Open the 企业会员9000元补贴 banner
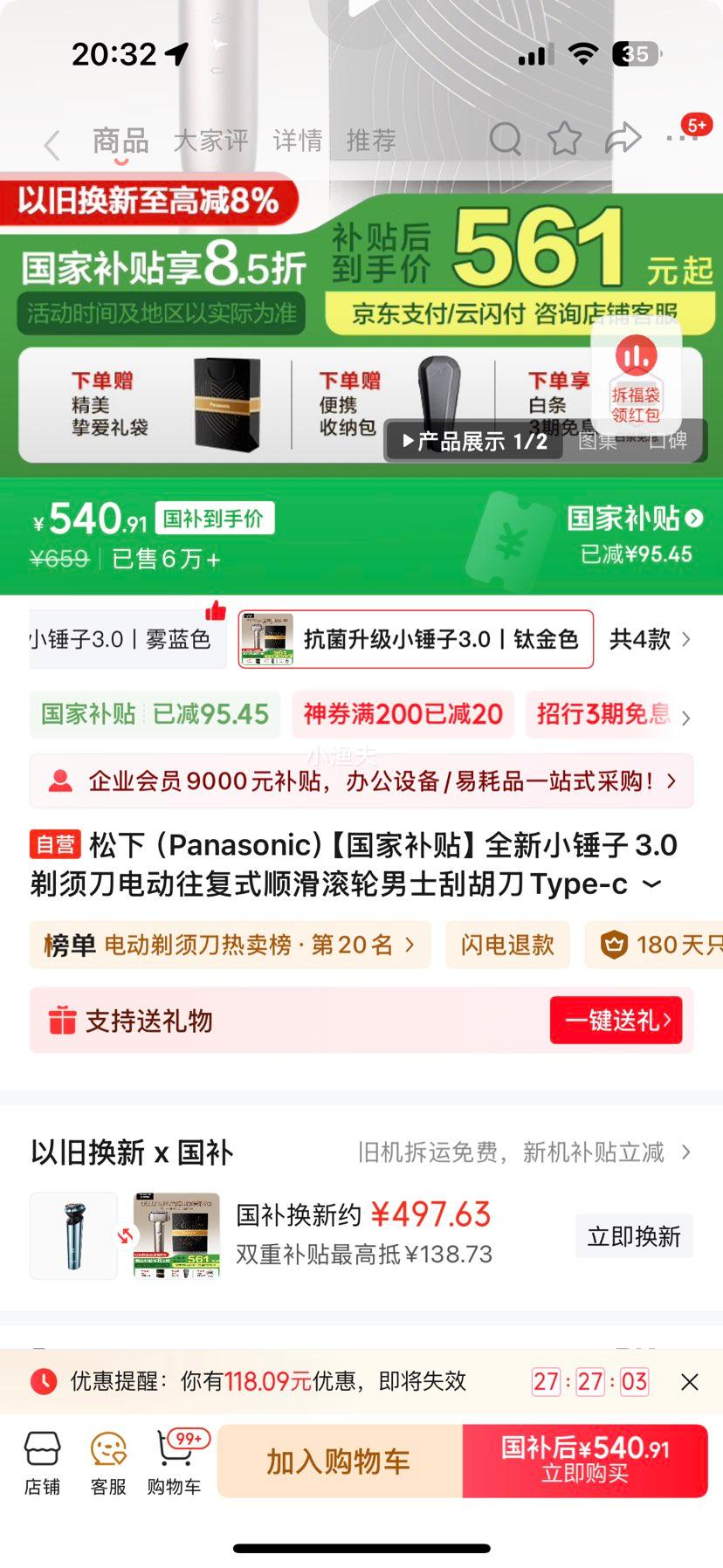The height and width of the screenshot is (1568, 723). 361,781
